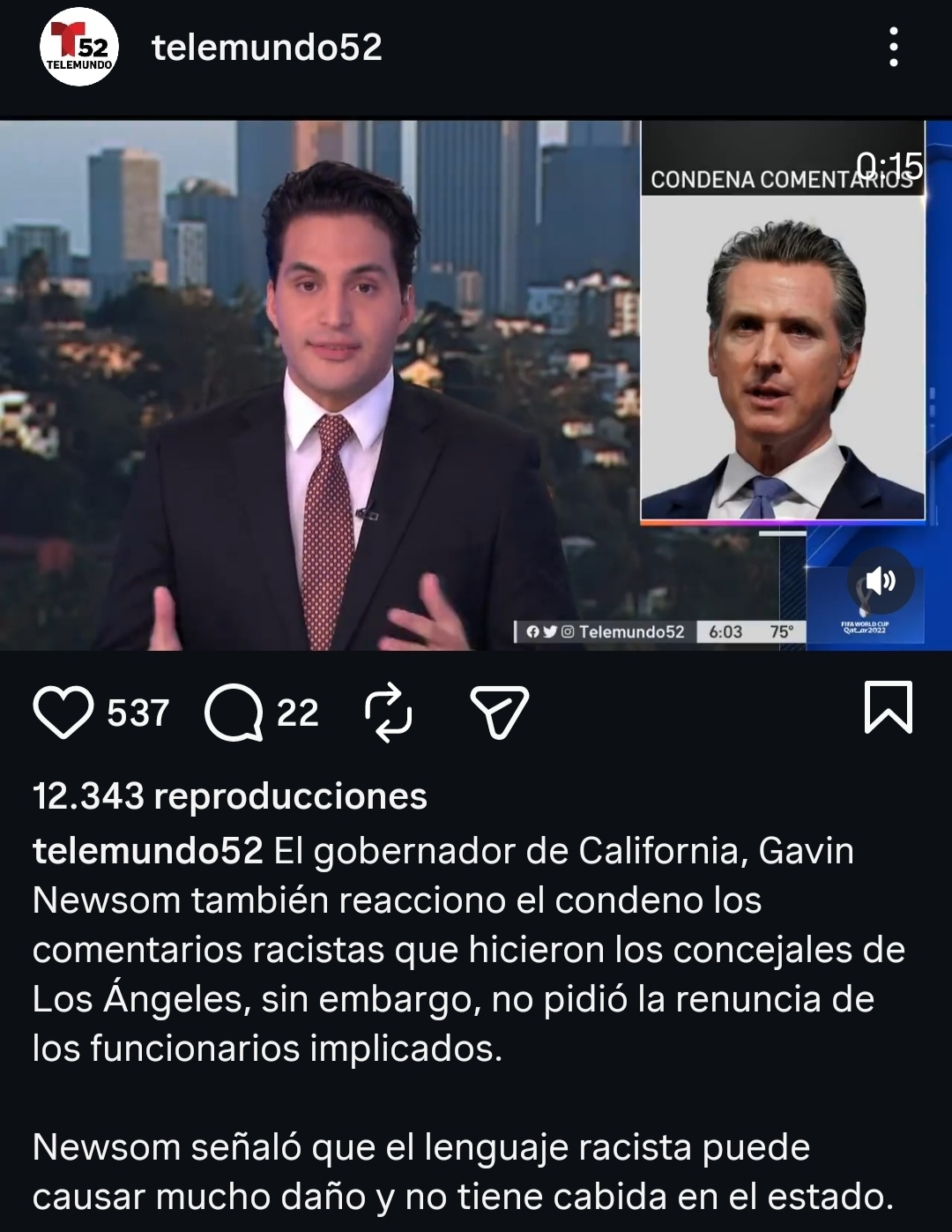Image resolution: width=952 pixels, height=1232 pixels.
Task: Open telemundo52 username in the caption
Action: 147,851
